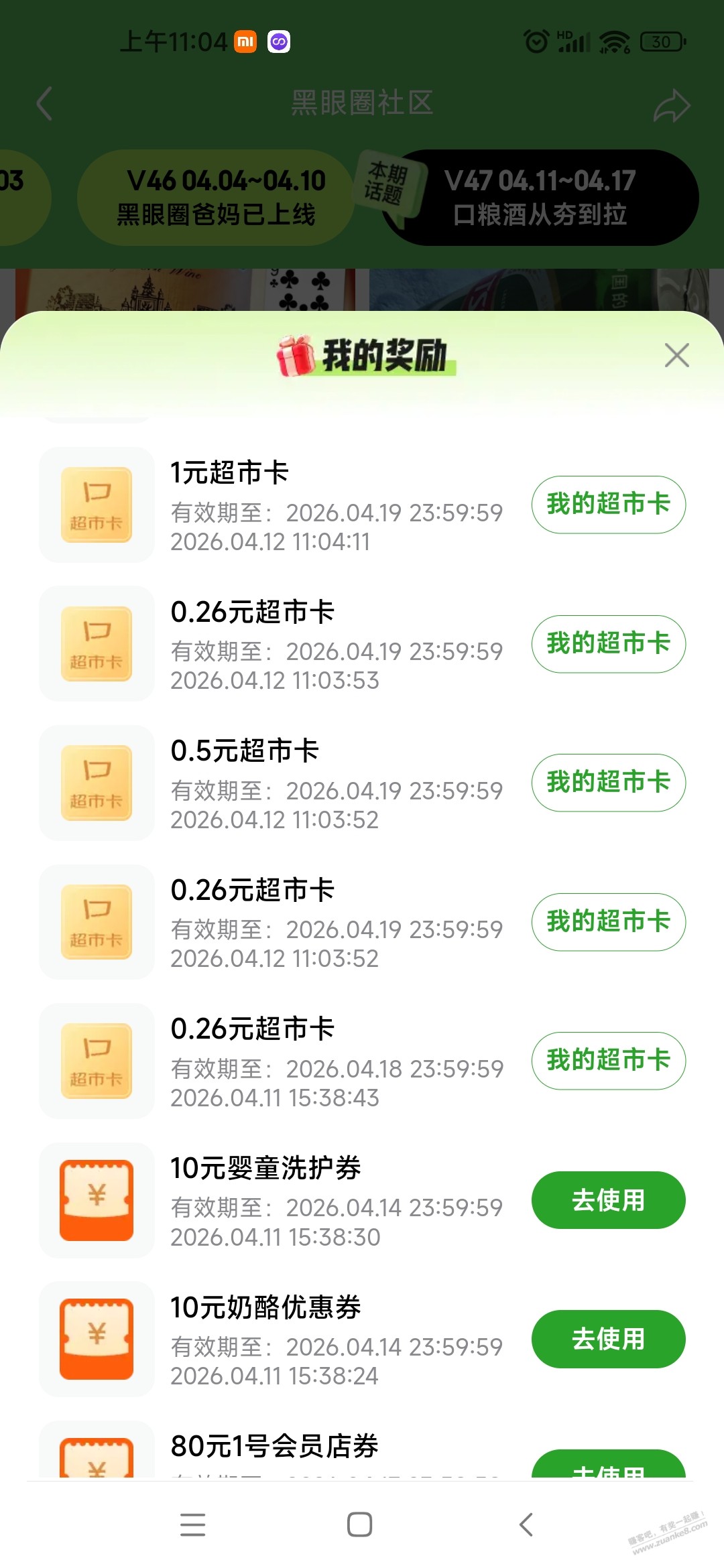The image size is (724, 1568).
Task: Close the 我的奖励 rewards panel
Action: pos(677,355)
